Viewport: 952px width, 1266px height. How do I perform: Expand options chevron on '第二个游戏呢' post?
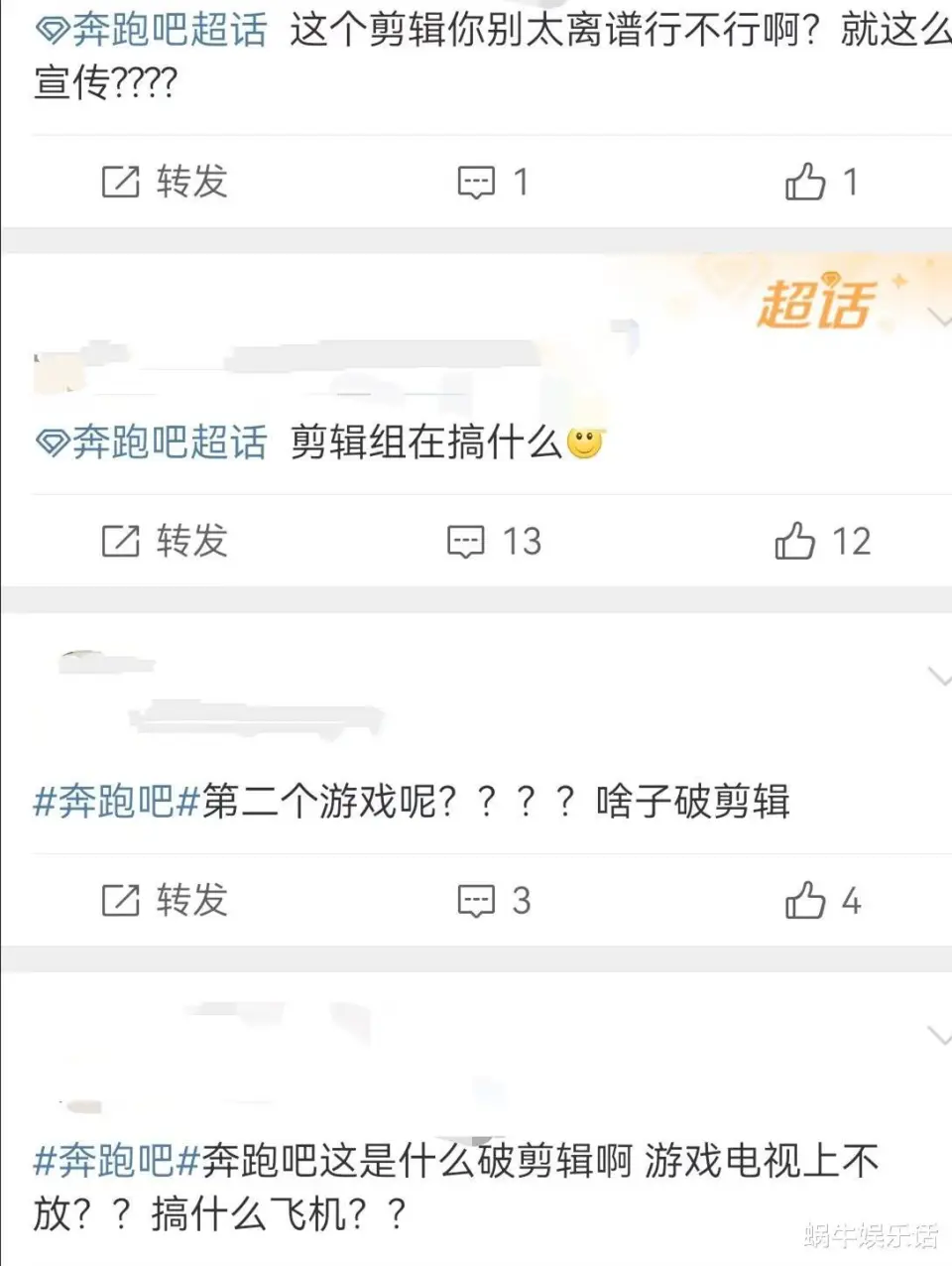coord(937,678)
